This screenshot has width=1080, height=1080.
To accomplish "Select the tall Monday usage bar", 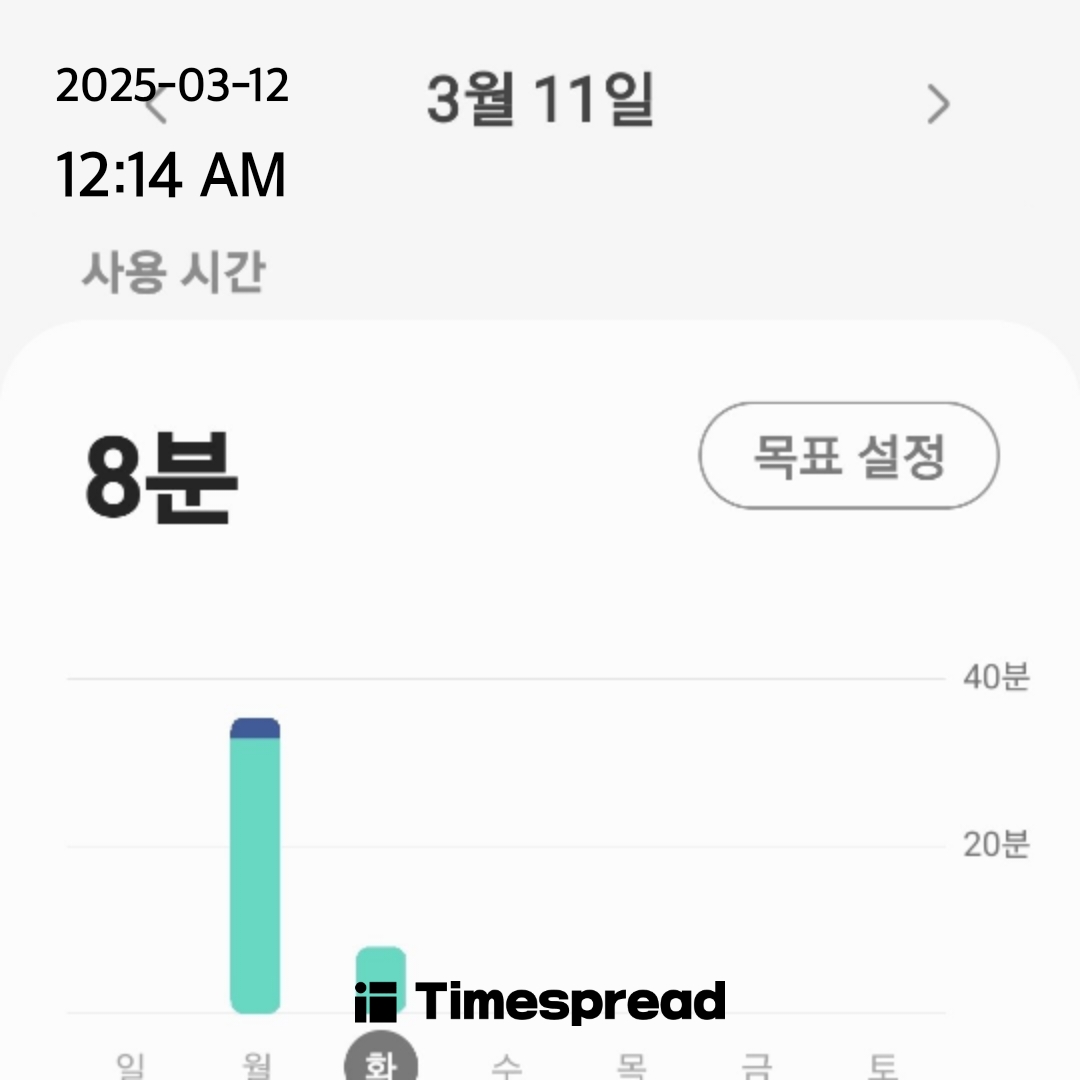I will tap(255, 866).
